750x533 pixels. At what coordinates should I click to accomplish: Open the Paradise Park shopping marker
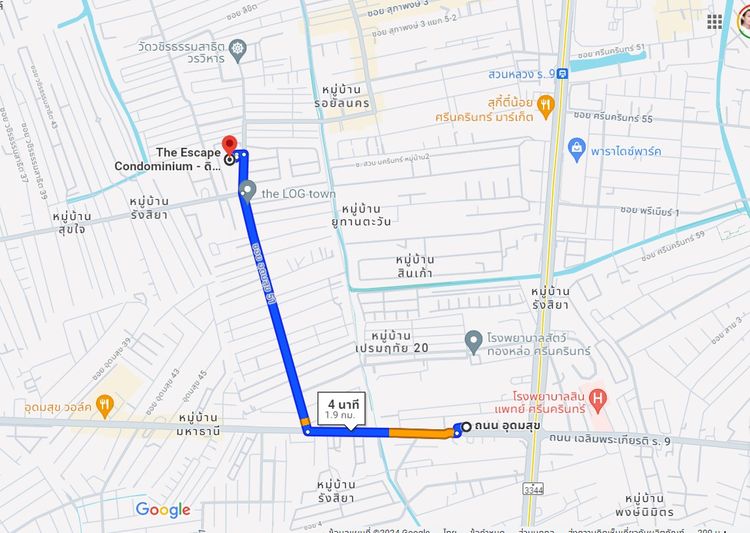coord(576,150)
